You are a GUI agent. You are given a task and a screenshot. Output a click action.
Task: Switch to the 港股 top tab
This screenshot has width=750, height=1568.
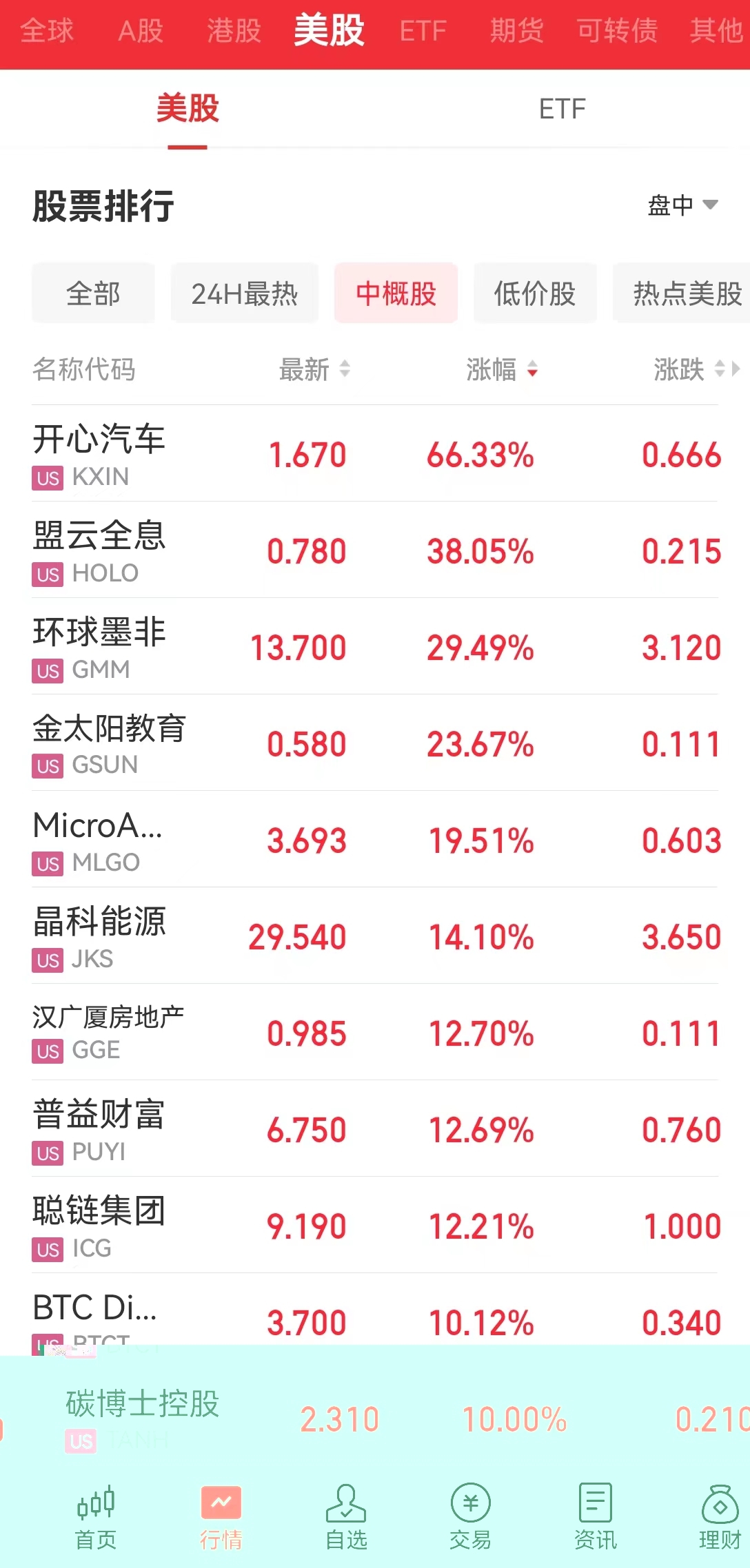click(x=234, y=31)
